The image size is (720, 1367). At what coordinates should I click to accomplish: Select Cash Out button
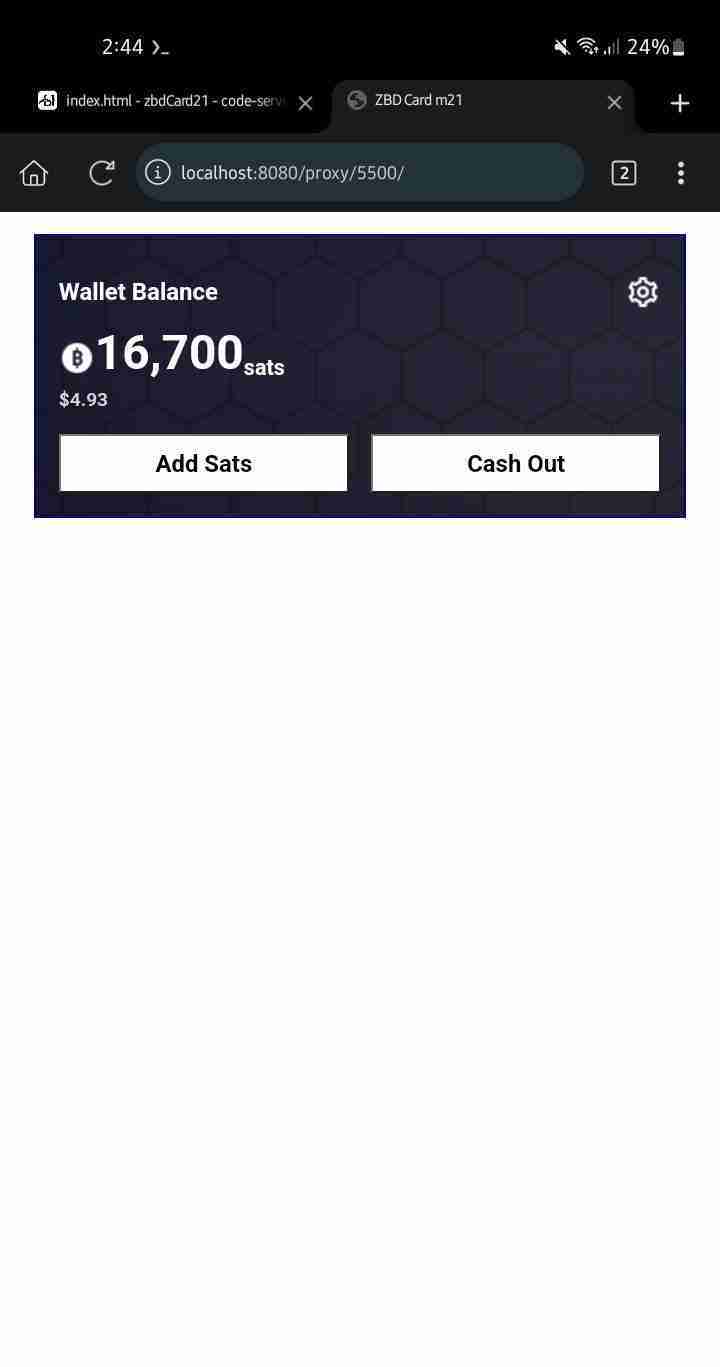(x=515, y=463)
